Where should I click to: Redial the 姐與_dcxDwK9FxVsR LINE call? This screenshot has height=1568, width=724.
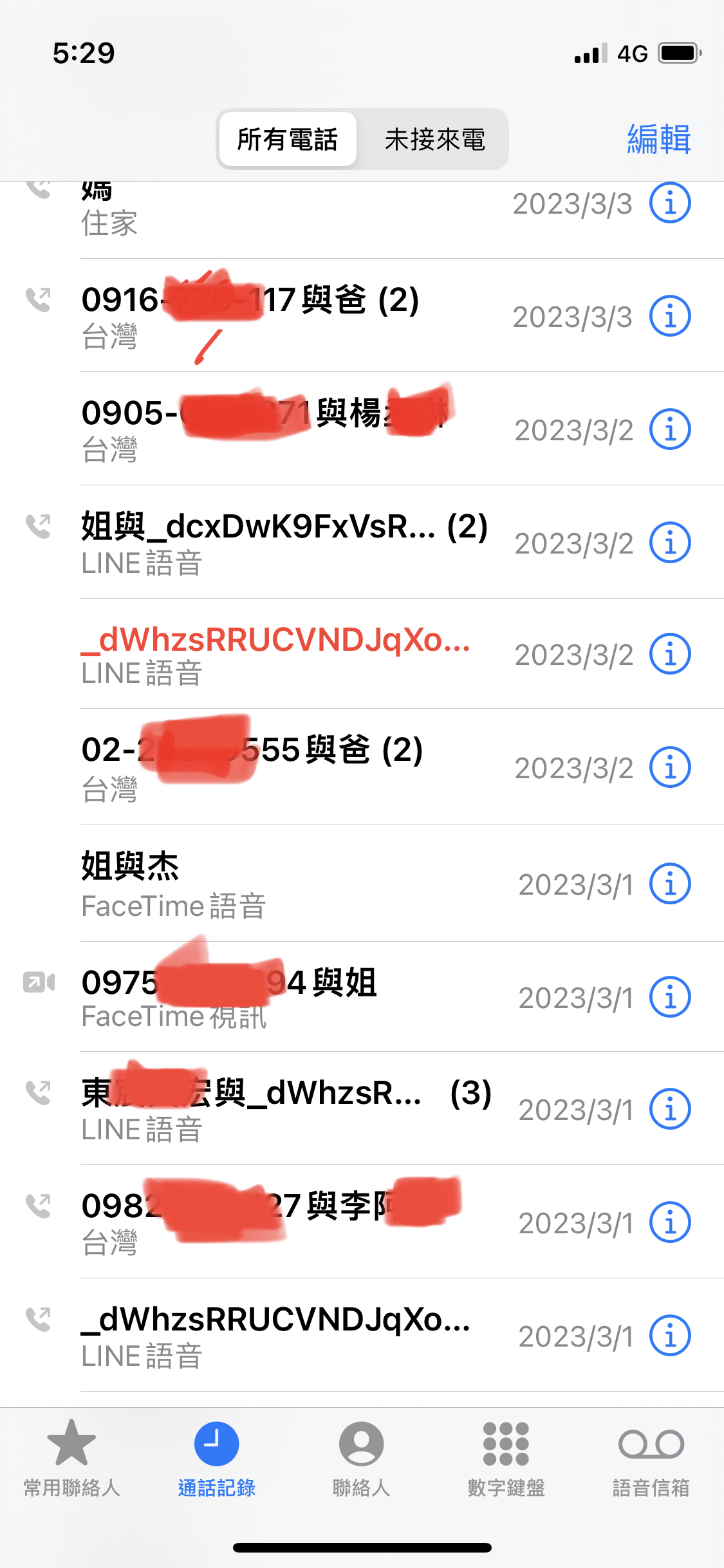[x=362, y=542]
